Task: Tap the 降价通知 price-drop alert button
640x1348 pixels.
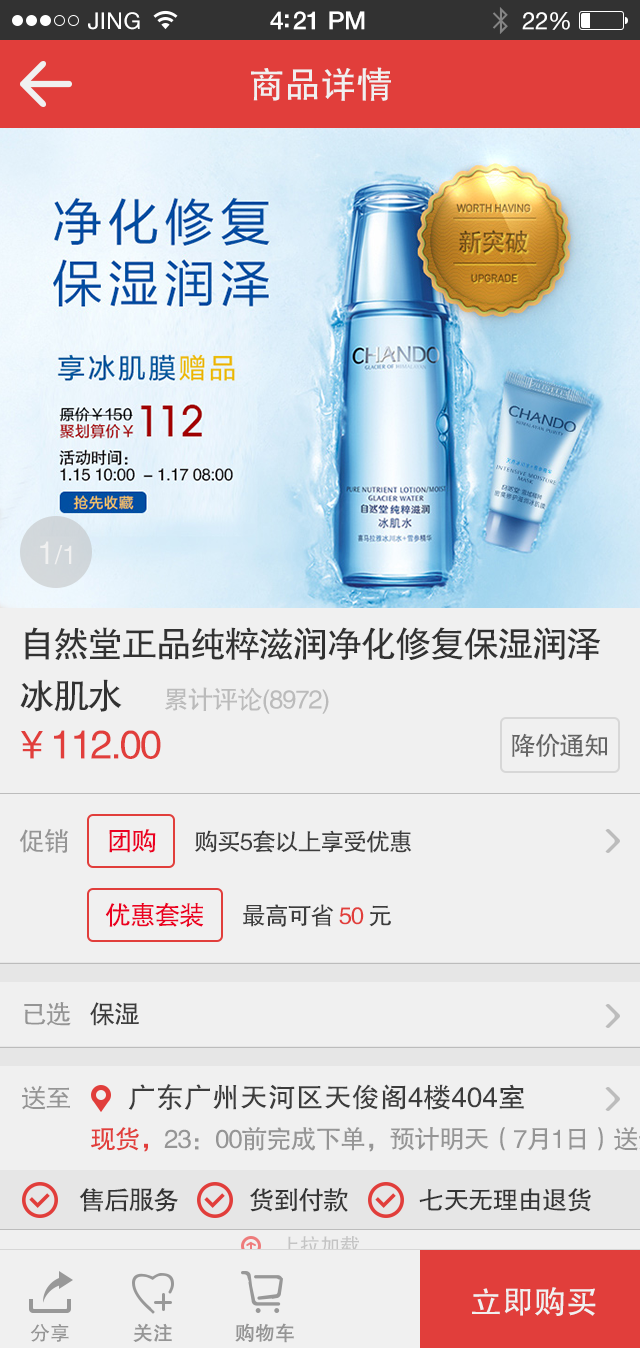Action: coord(559,745)
